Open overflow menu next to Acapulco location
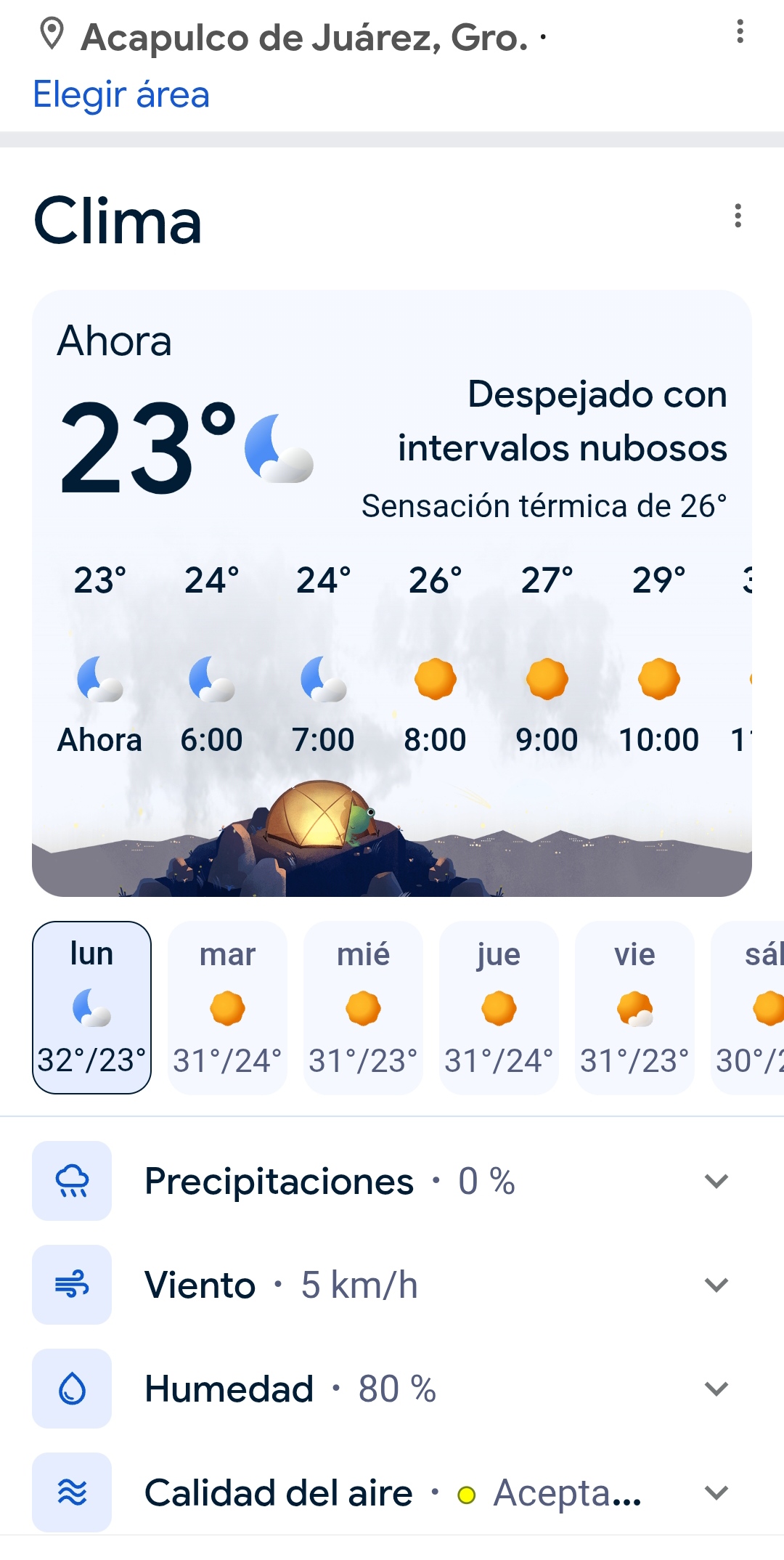Image resolution: width=784 pixels, height=1560 pixels. (x=740, y=32)
